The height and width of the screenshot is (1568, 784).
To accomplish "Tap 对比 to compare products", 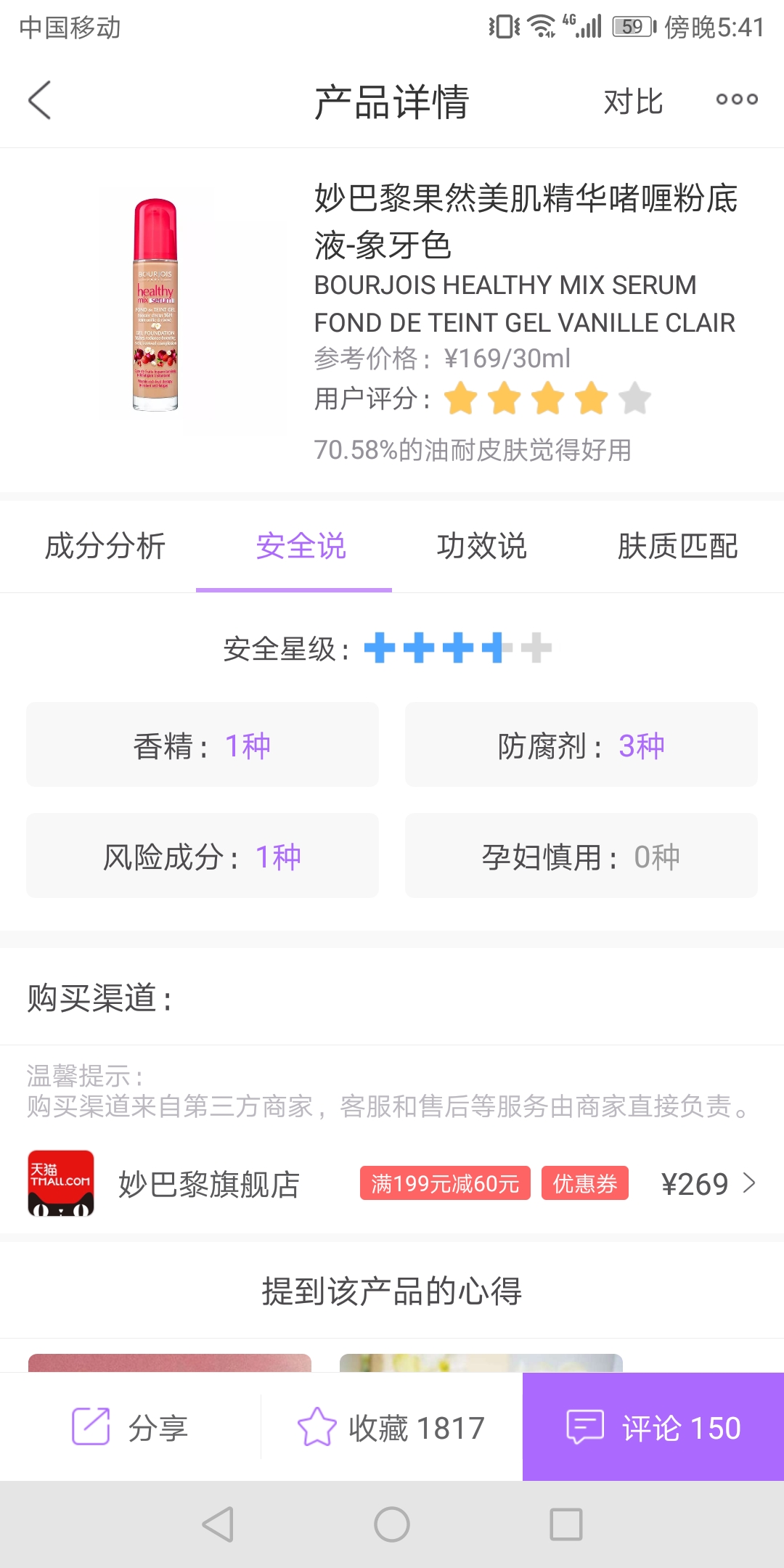I will tap(632, 102).
